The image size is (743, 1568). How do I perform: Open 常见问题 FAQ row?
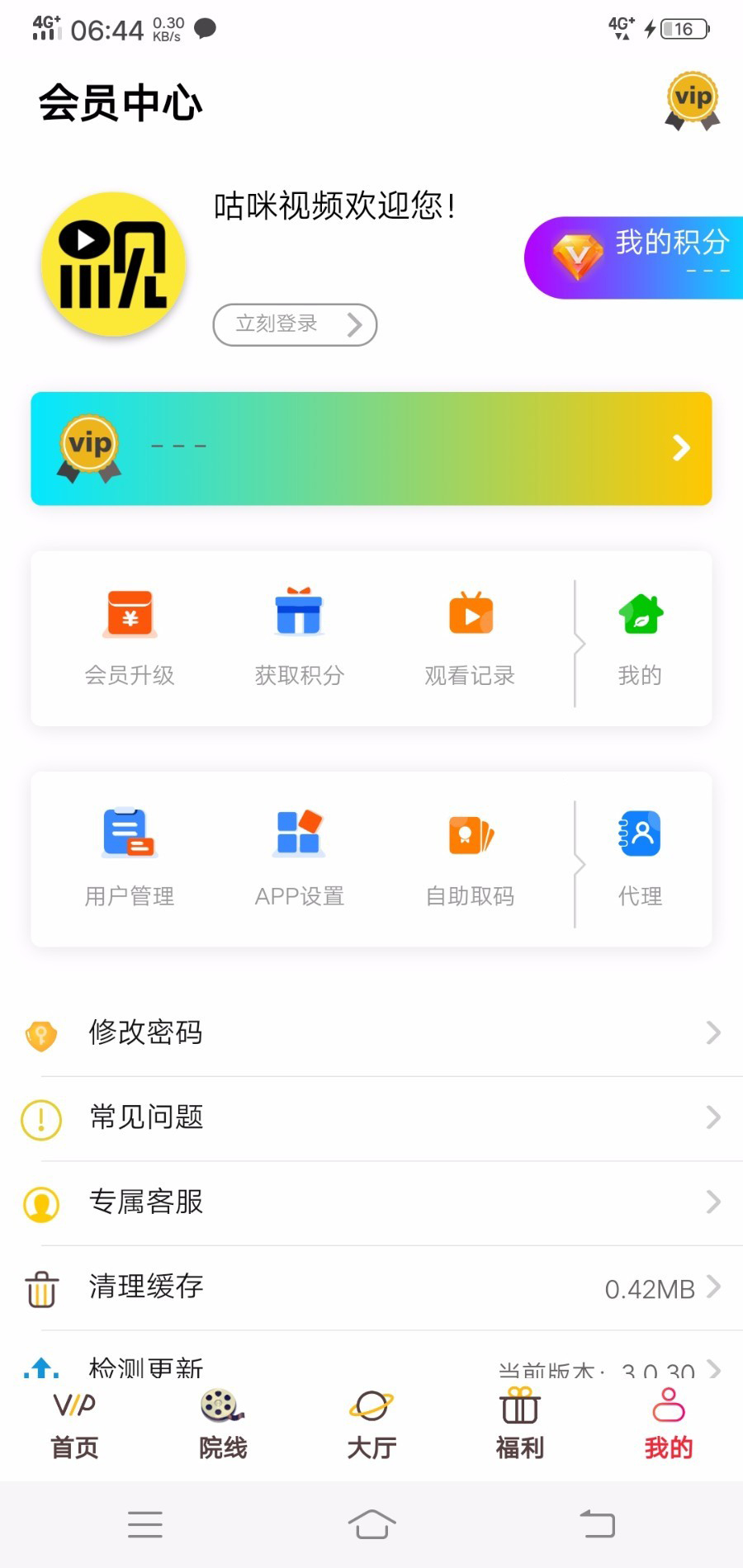pos(371,1118)
